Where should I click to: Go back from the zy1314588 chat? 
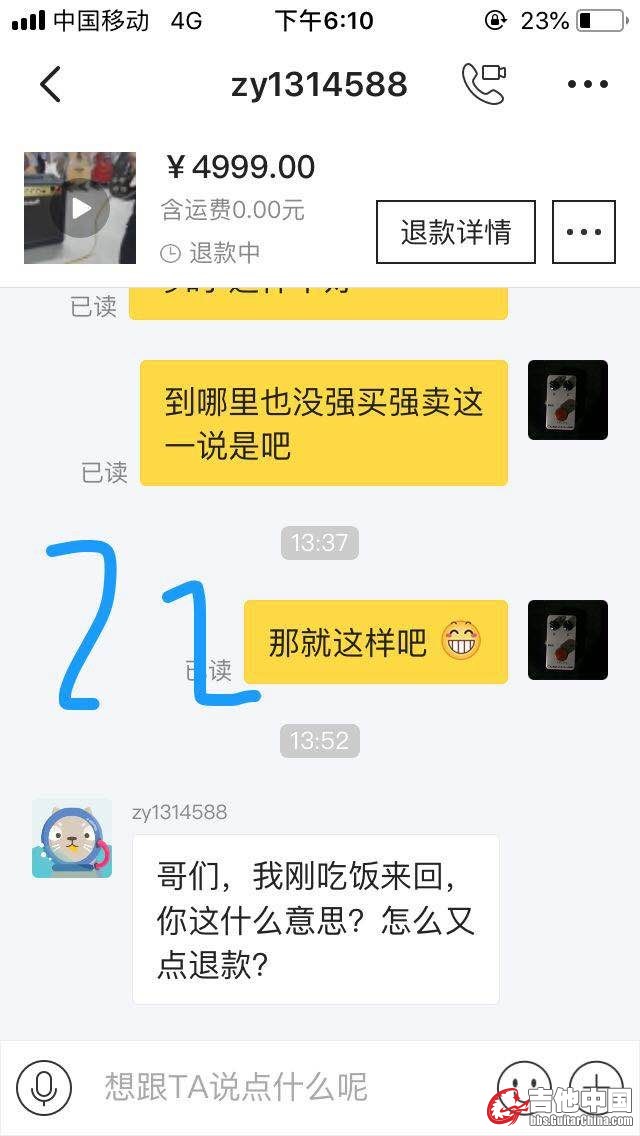click(x=50, y=85)
